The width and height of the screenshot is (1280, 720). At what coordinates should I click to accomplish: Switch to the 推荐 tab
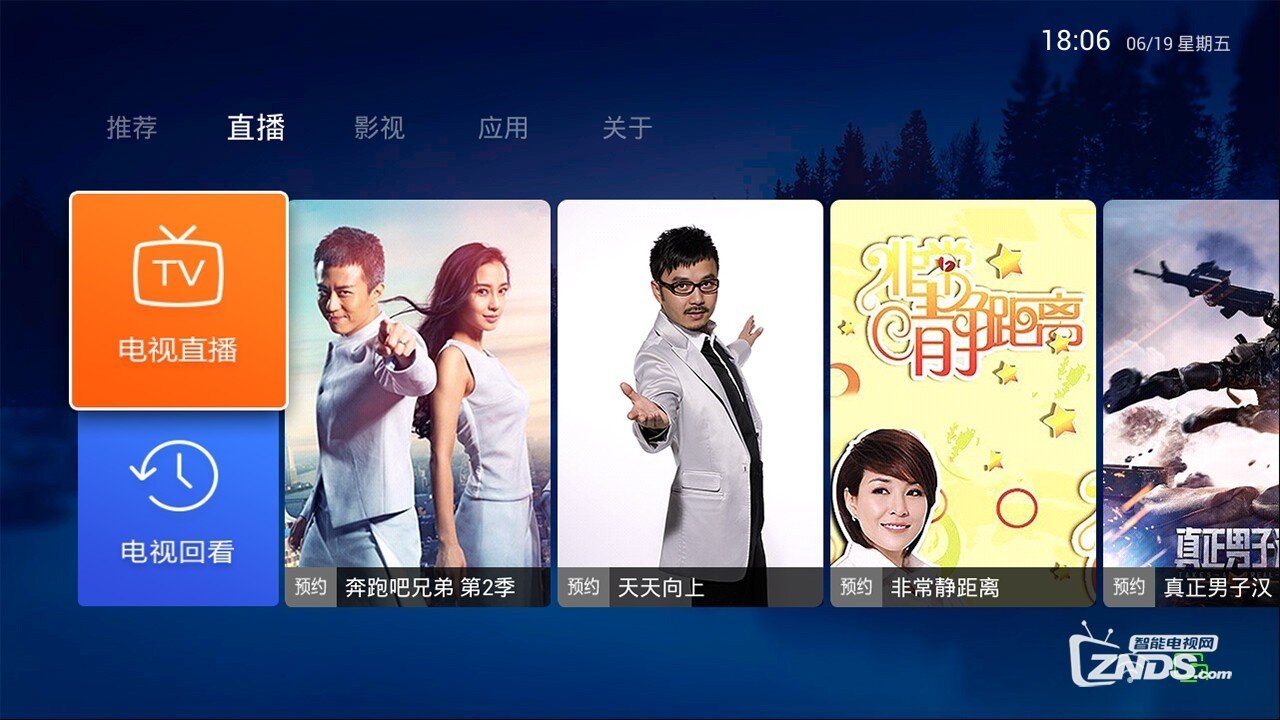[132, 128]
